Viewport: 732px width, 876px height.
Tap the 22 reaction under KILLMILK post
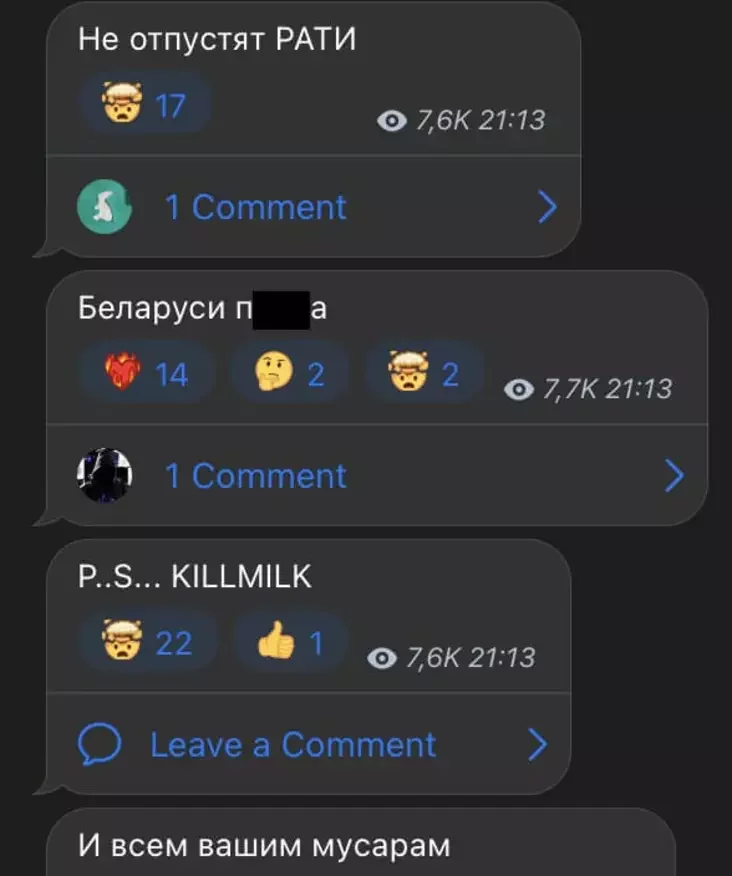146,642
